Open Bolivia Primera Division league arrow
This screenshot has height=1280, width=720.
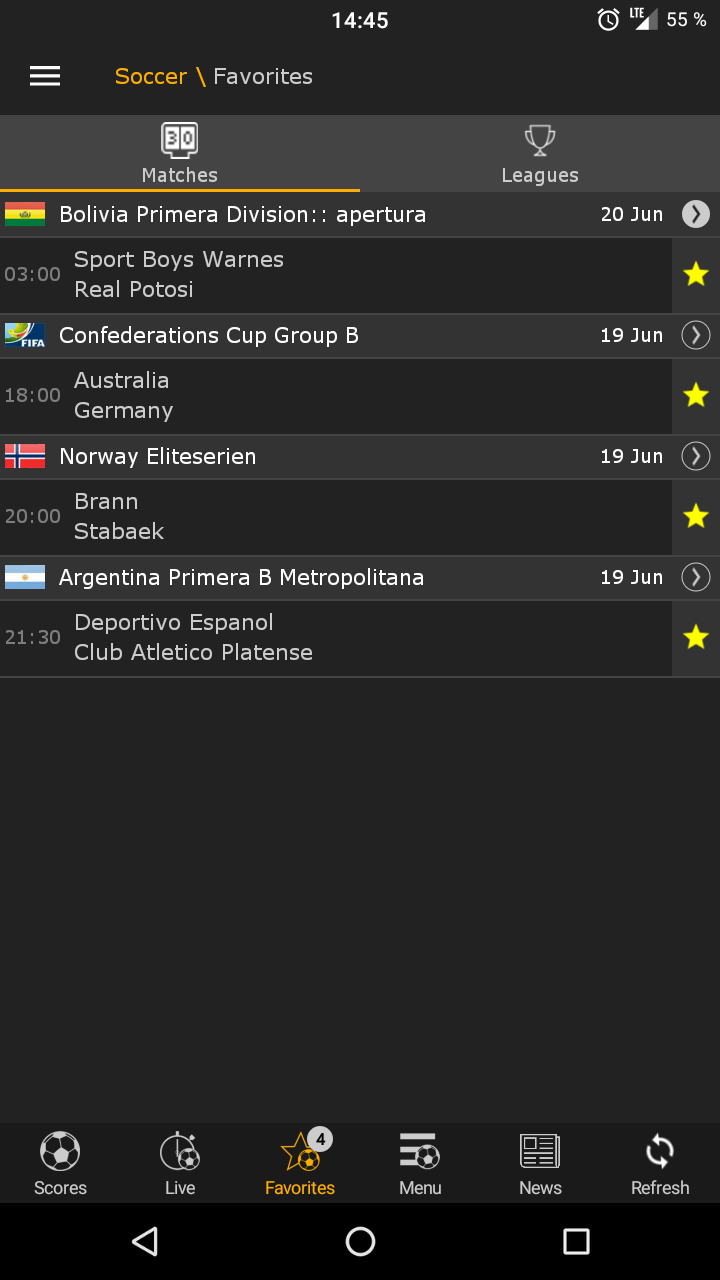pyautogui.click(x=696, y=214)
